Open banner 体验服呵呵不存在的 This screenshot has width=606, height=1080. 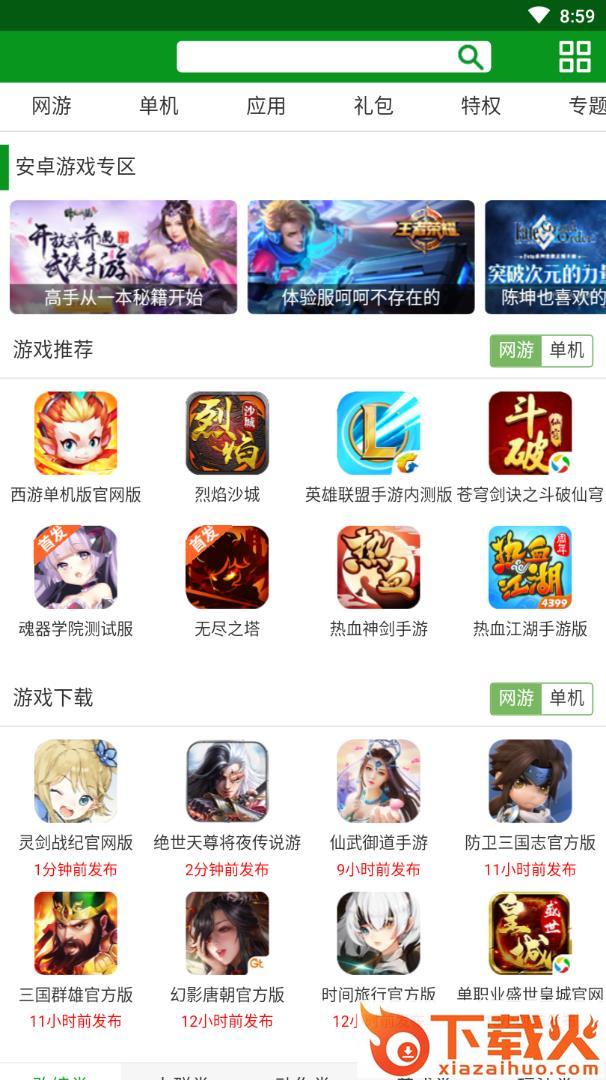(x=361, y=257)
